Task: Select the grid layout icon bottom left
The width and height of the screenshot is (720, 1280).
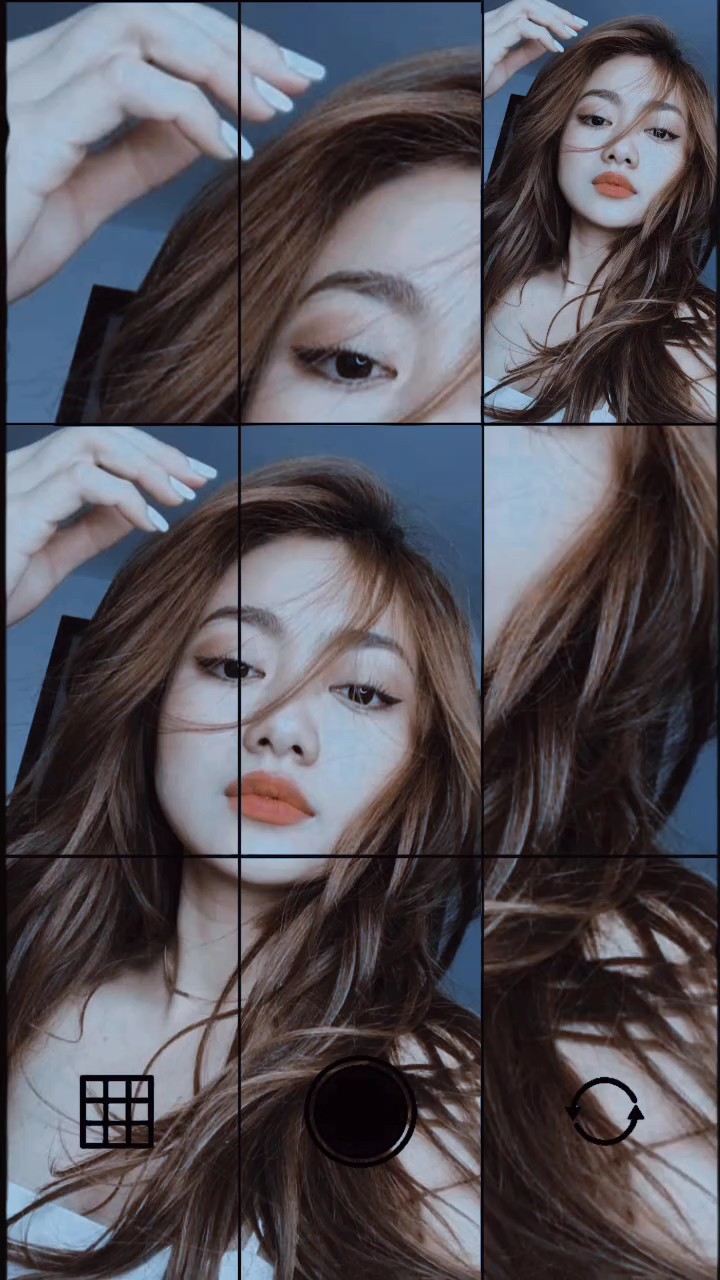Action: point(118,1110)
